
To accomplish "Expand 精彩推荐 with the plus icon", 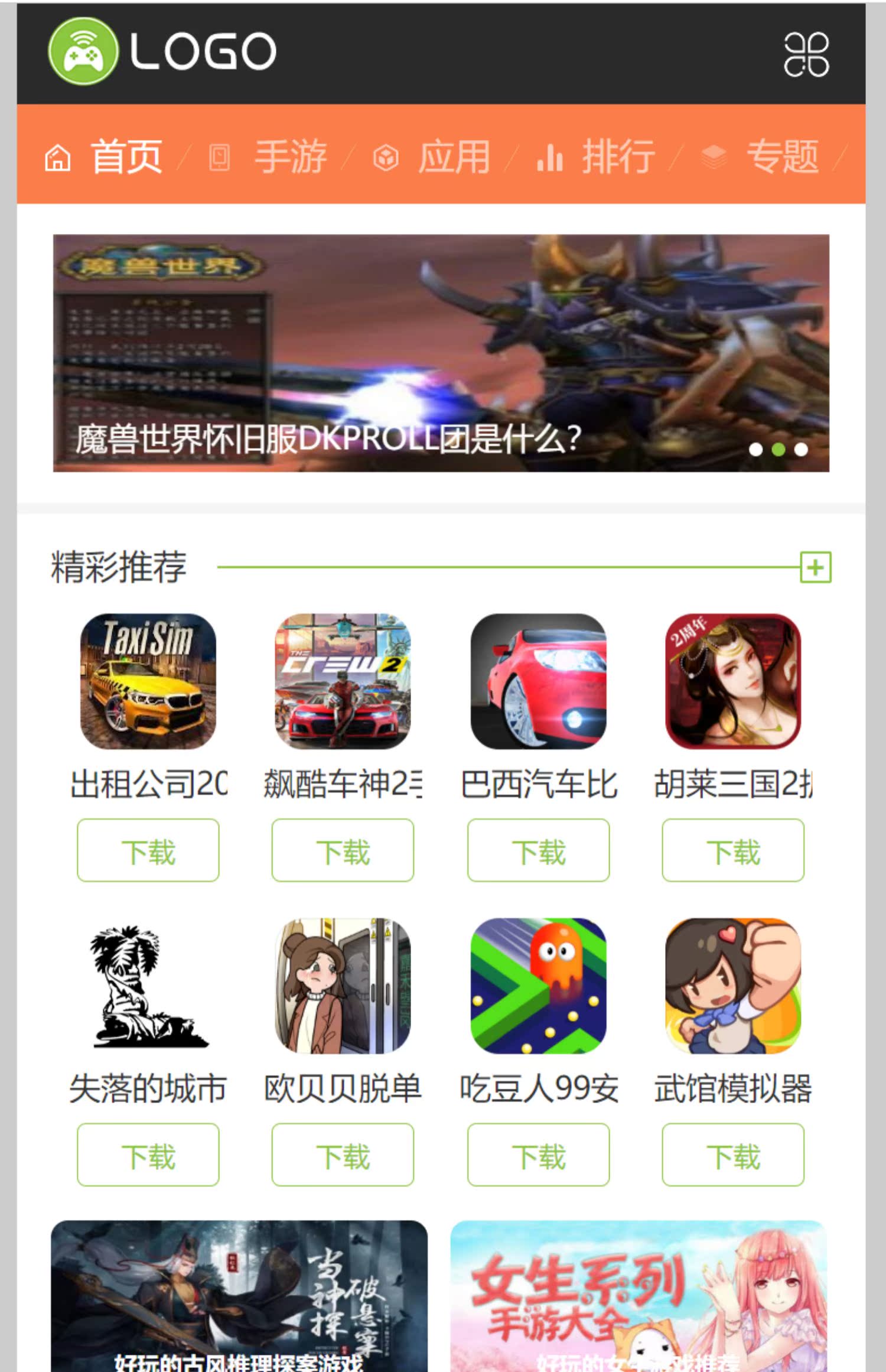I will point(816,567).
